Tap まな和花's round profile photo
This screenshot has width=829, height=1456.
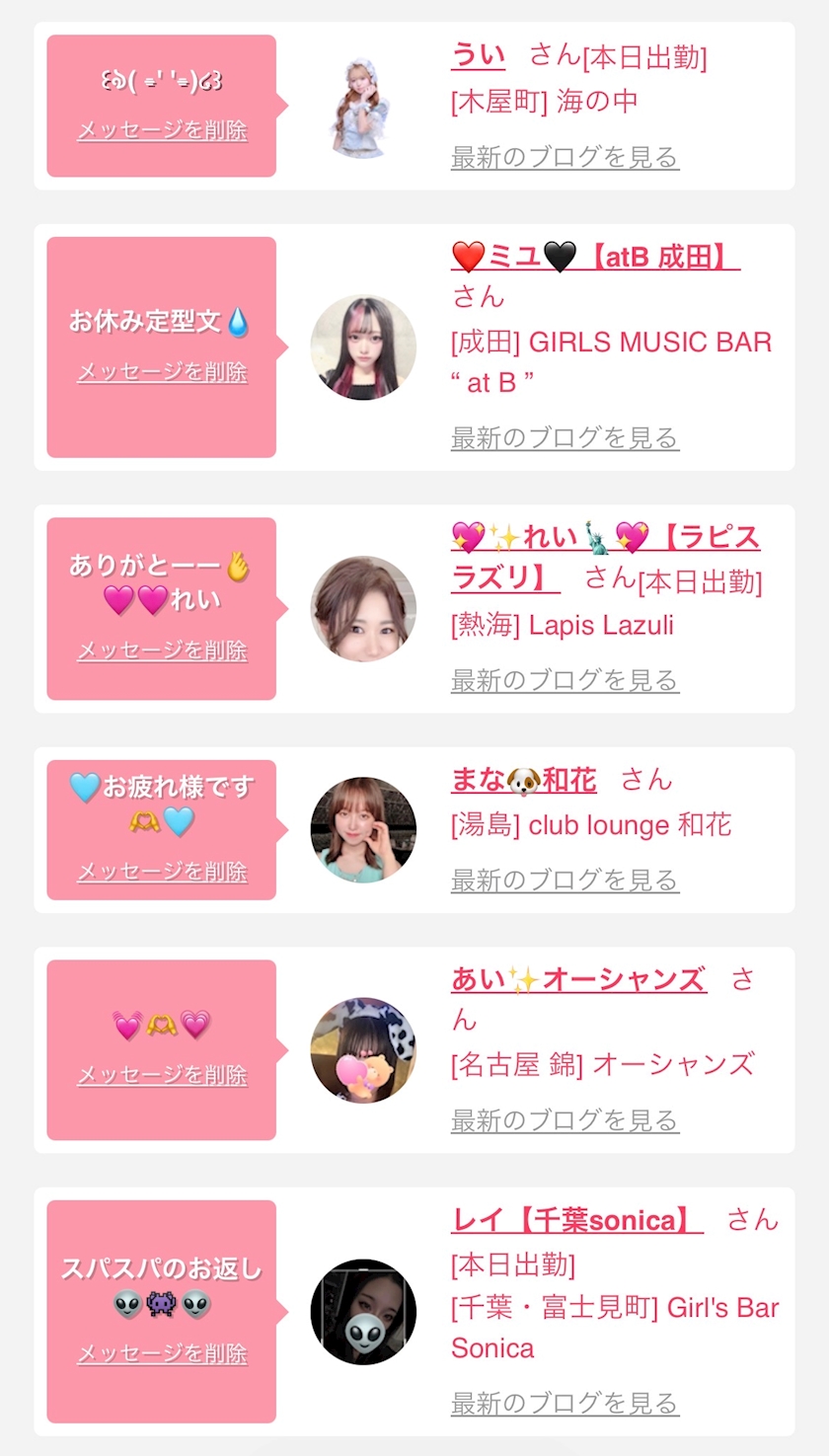(363, 829)
